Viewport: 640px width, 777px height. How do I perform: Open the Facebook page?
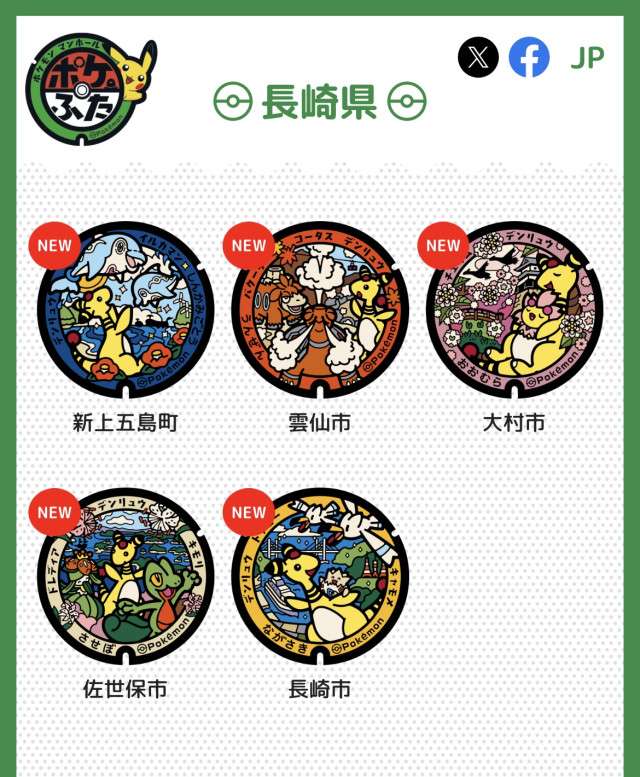coord(529,57)
